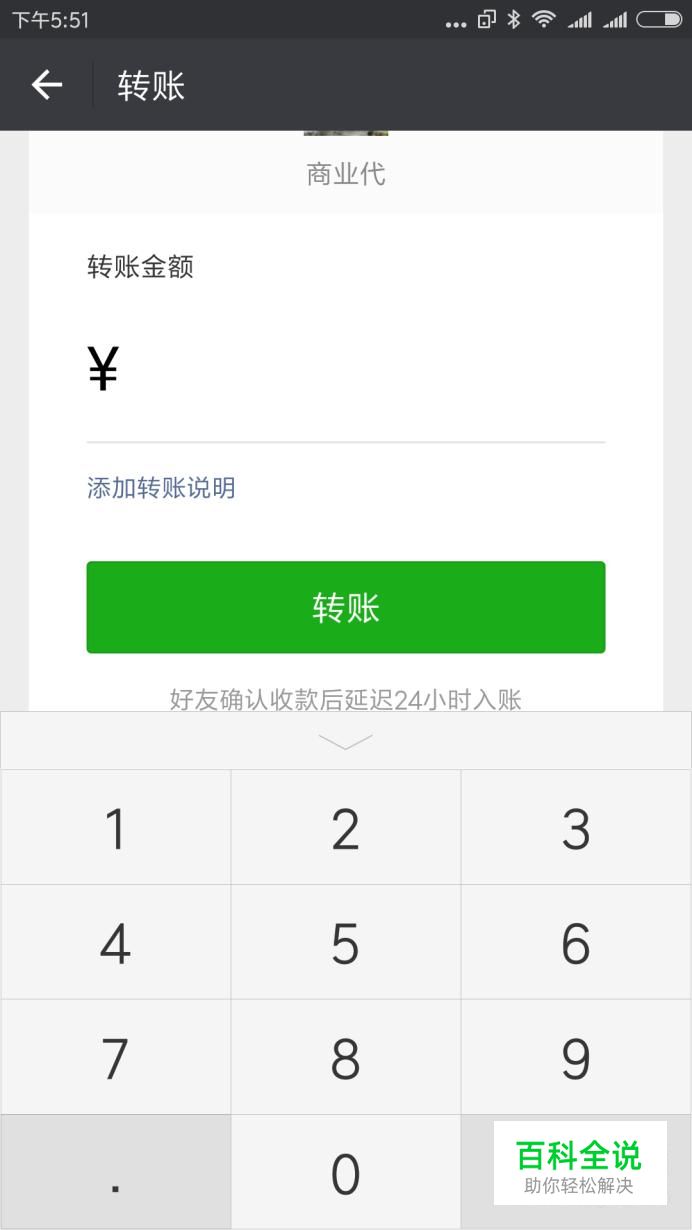Go back from the 转账 screen
Viewport: 692px width, 1230px height.
47,86
